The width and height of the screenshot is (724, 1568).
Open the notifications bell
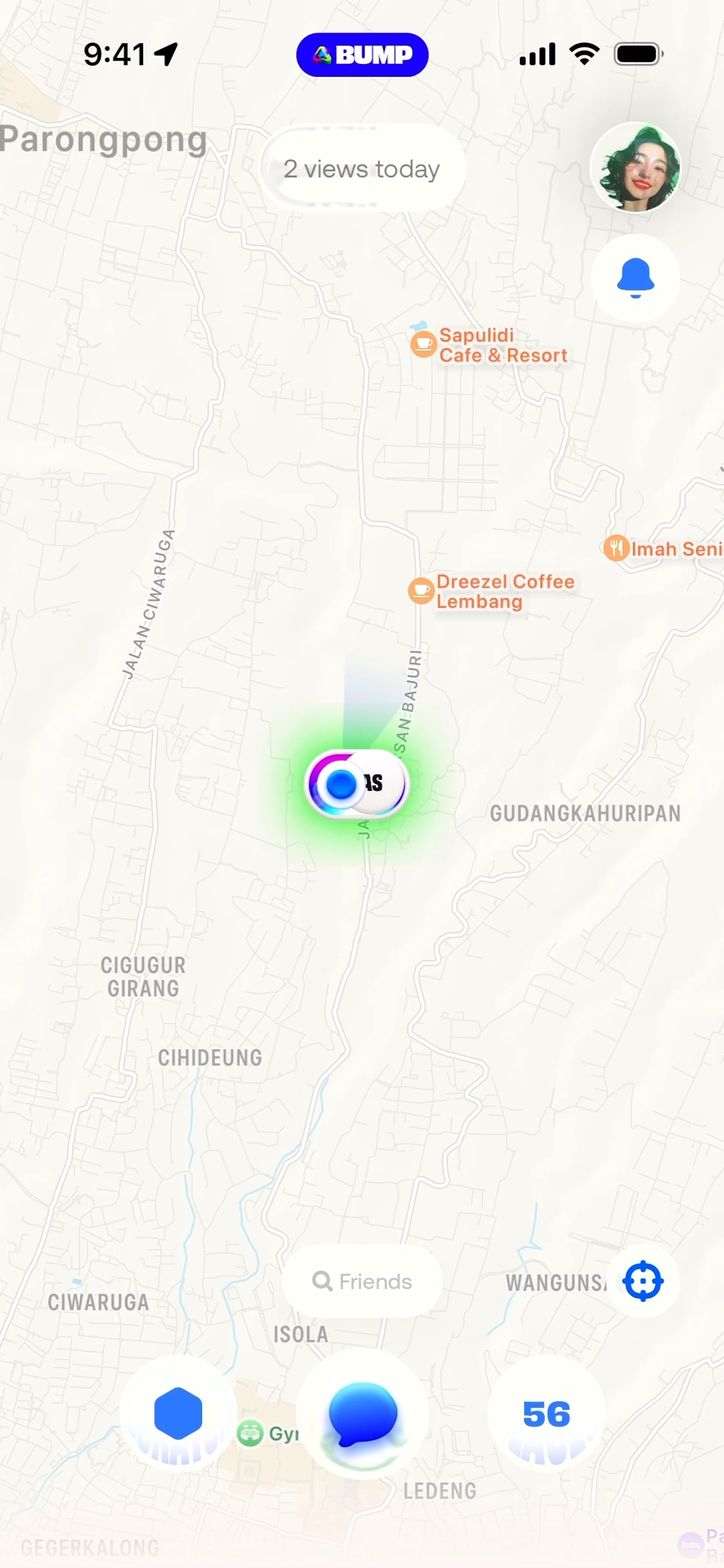tap(635, 278)
